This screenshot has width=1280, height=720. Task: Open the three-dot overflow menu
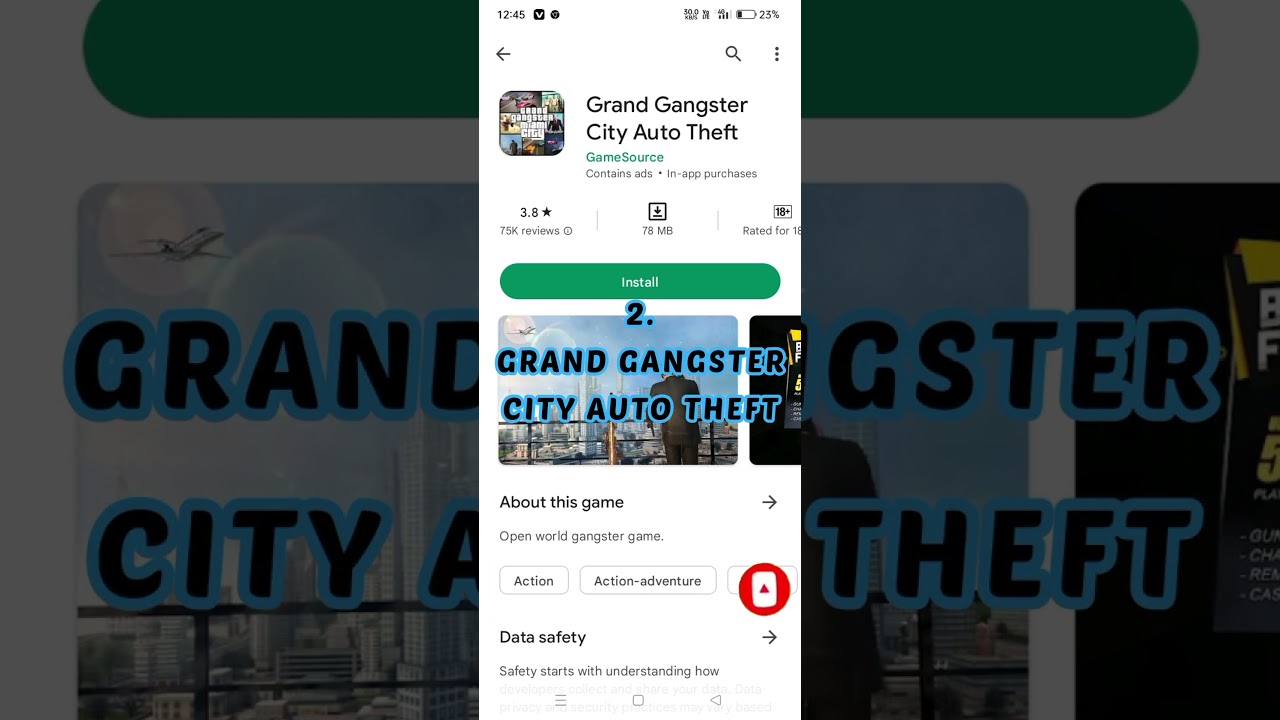[776, 54]
